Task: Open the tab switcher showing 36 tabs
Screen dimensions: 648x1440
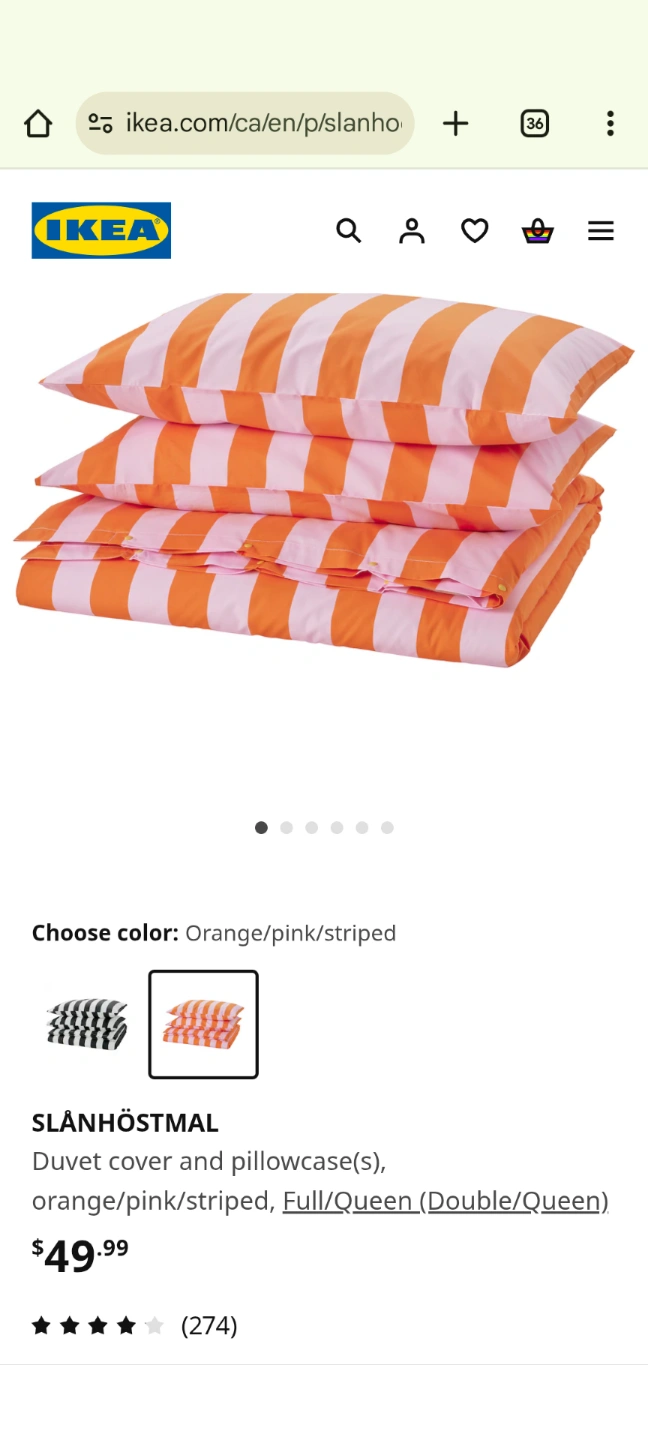Action: [535, 123]
